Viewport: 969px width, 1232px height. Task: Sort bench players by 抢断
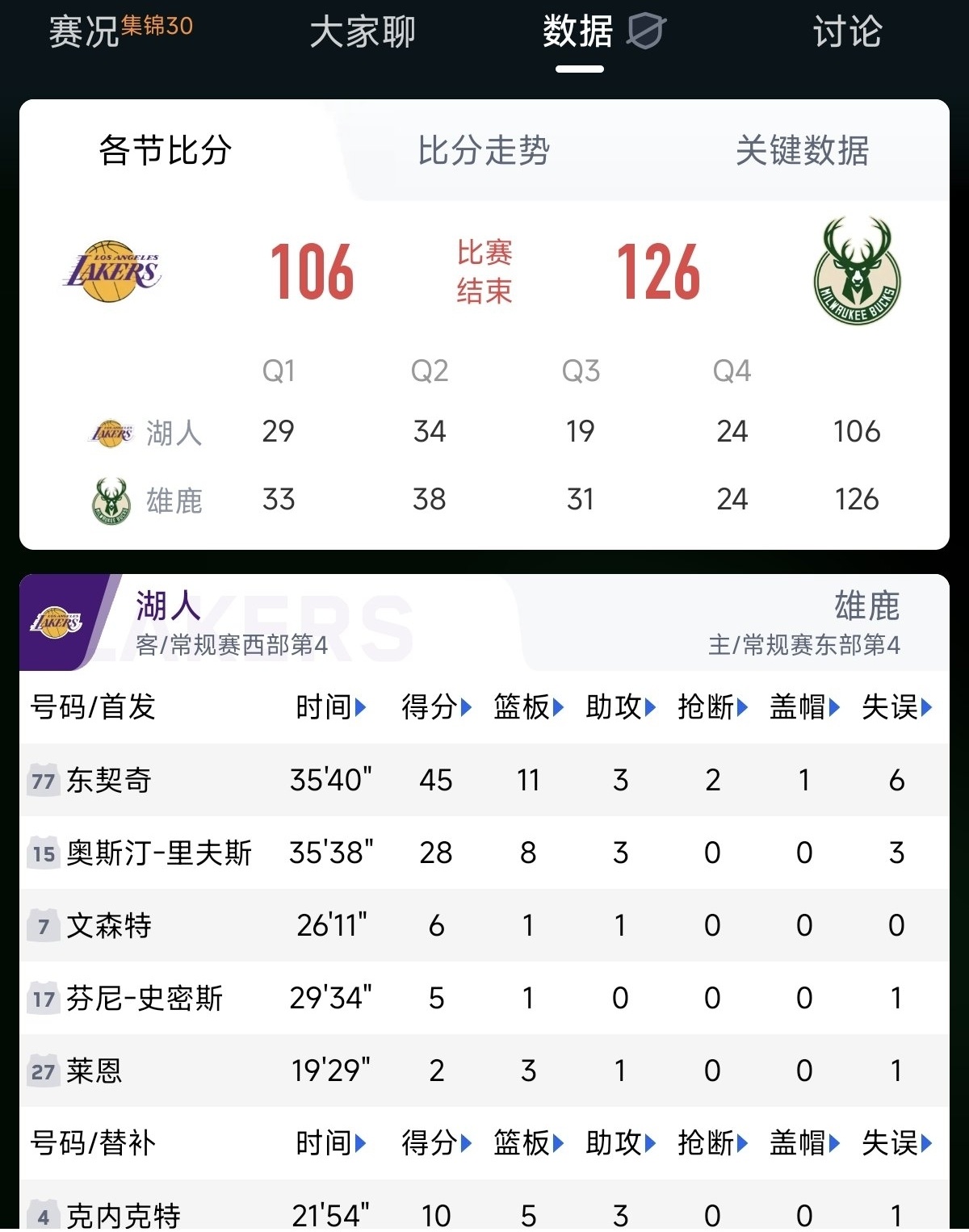(712, 1143)
